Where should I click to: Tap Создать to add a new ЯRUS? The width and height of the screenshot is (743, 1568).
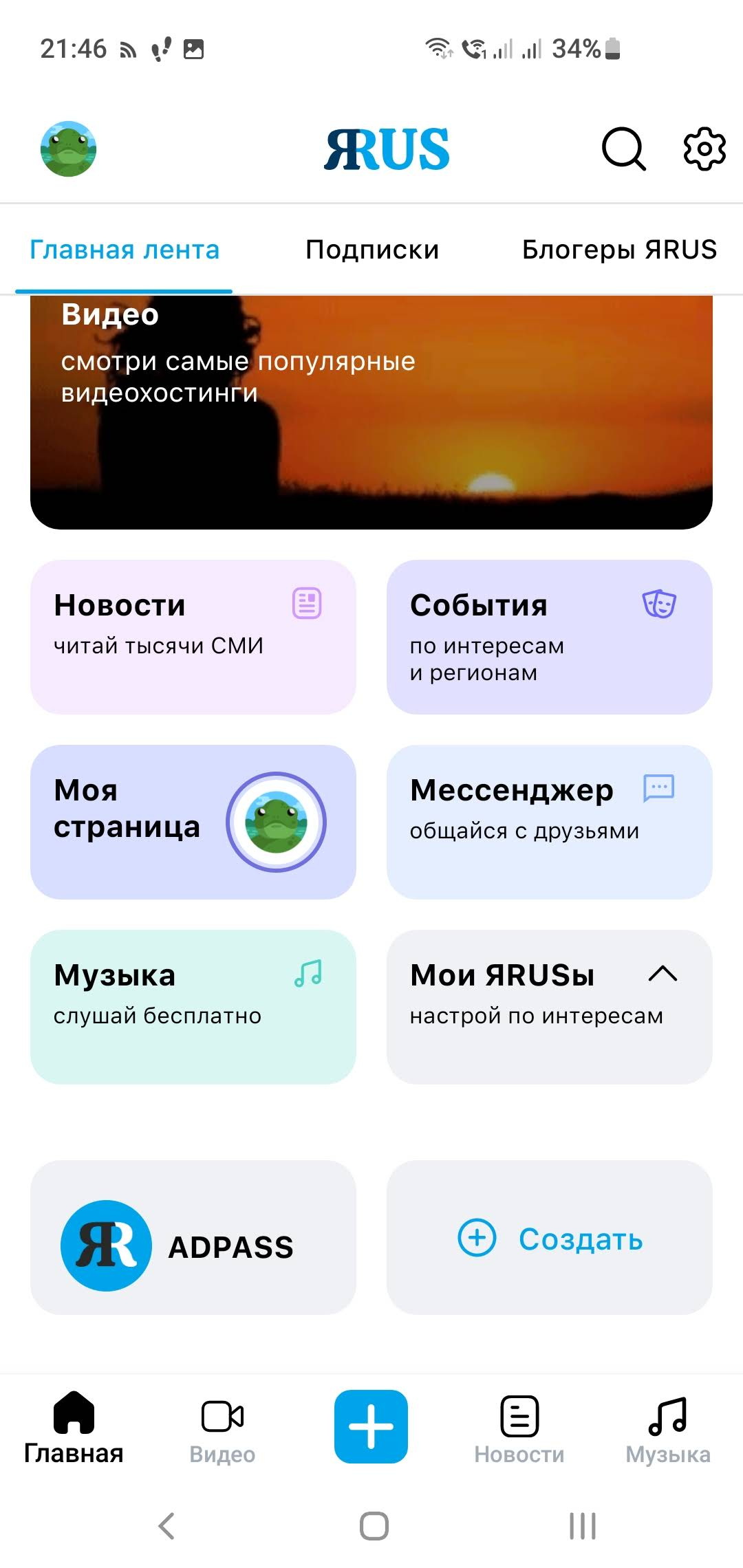[549, 1238]
